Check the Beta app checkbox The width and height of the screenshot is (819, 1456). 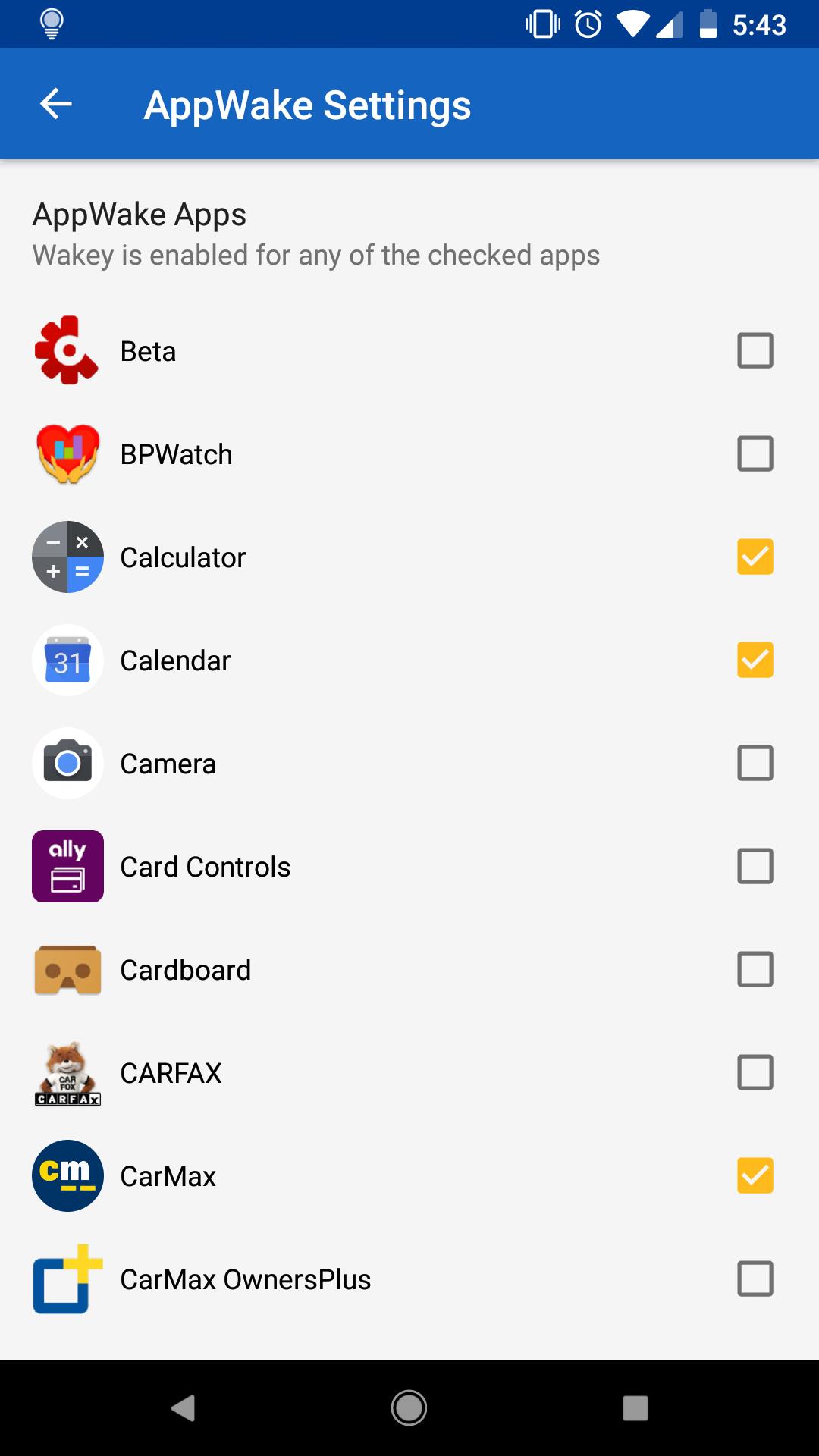point(755,351)
